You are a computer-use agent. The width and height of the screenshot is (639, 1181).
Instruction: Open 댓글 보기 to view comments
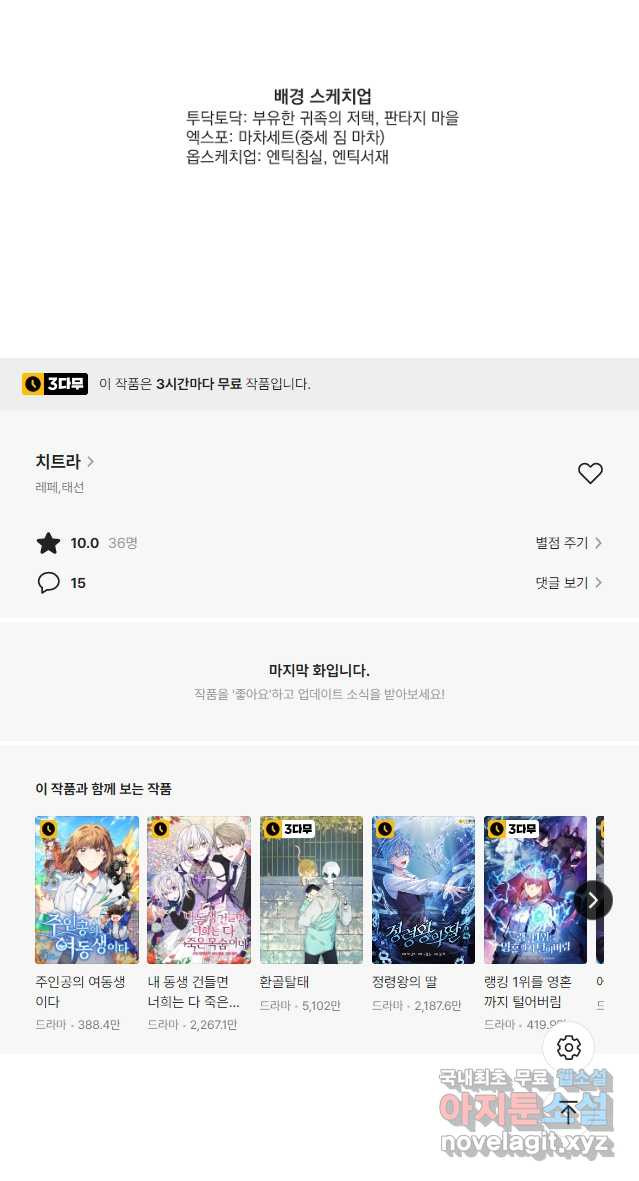tap(568, 582)
